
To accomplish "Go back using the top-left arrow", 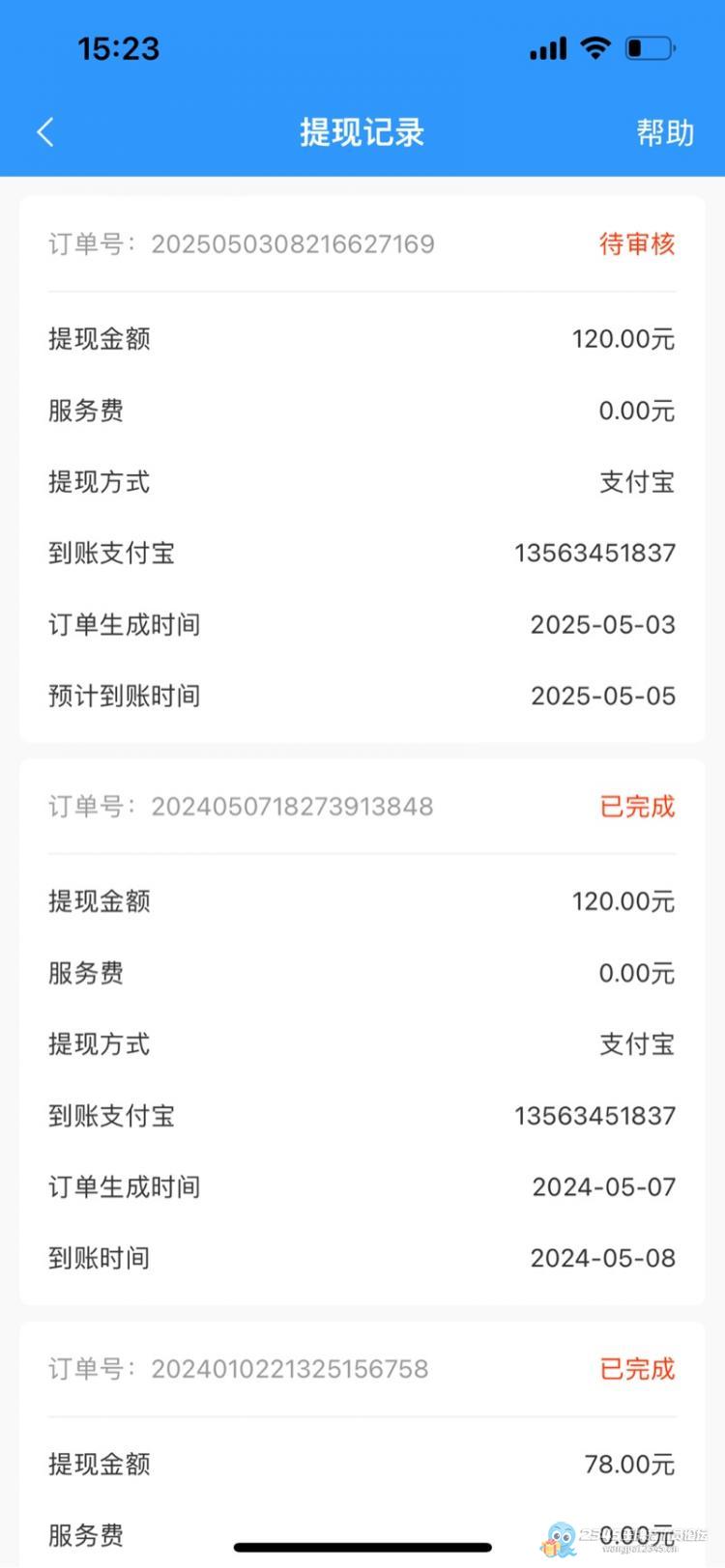I will coord(45,132).
